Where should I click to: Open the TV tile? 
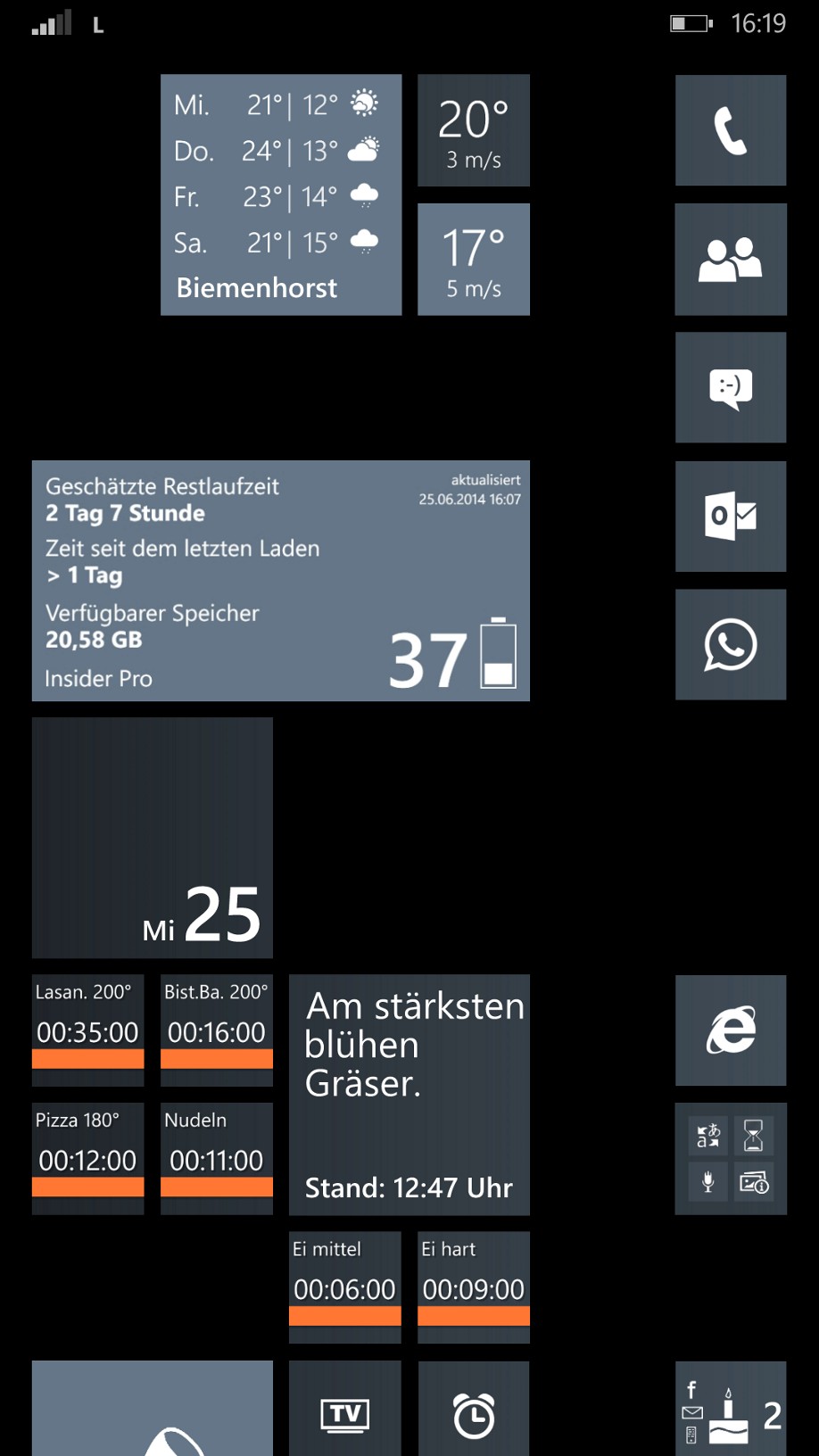[345, 1409]
